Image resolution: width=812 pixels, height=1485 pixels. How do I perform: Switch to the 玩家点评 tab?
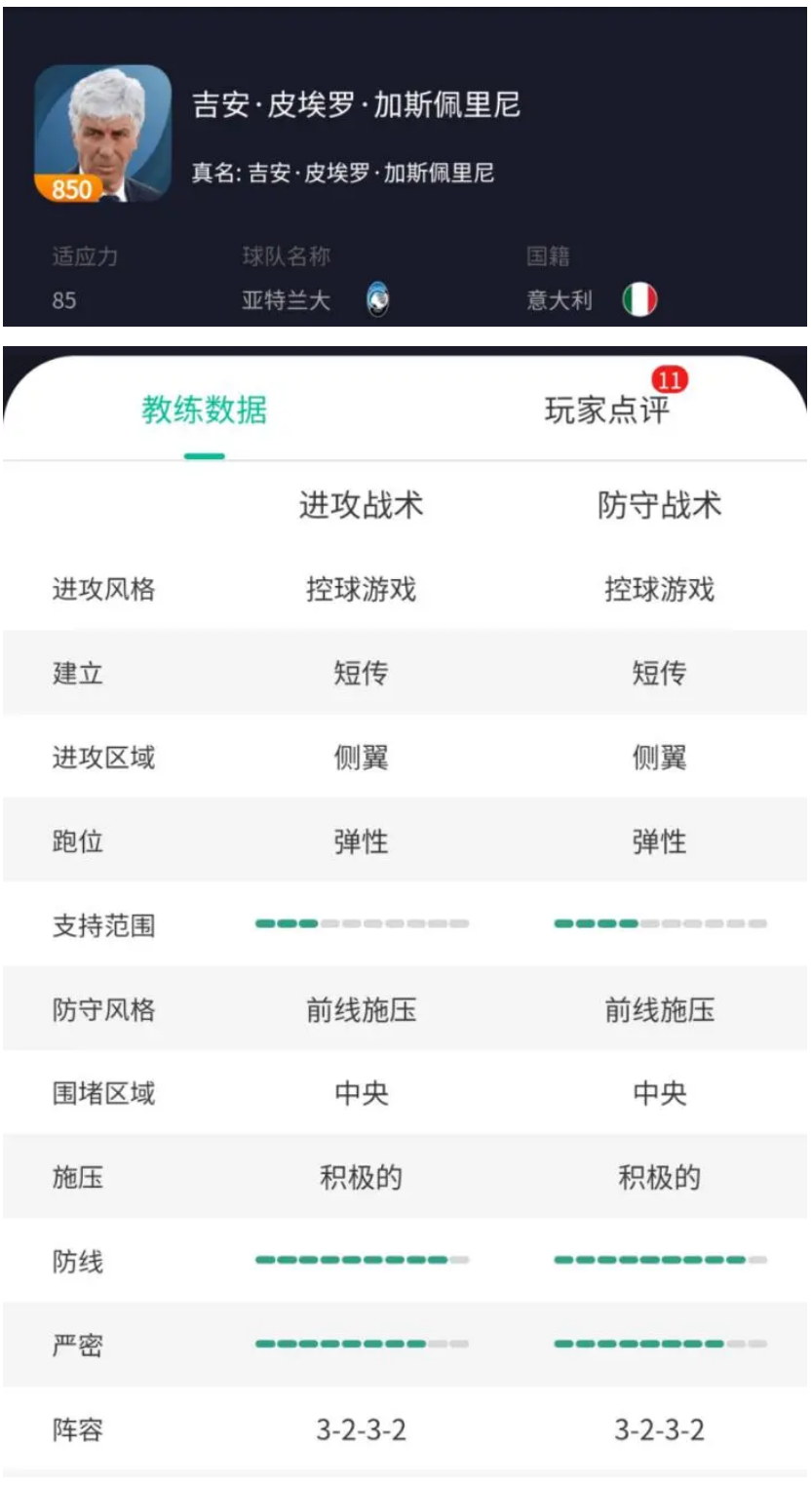[606, 410]
